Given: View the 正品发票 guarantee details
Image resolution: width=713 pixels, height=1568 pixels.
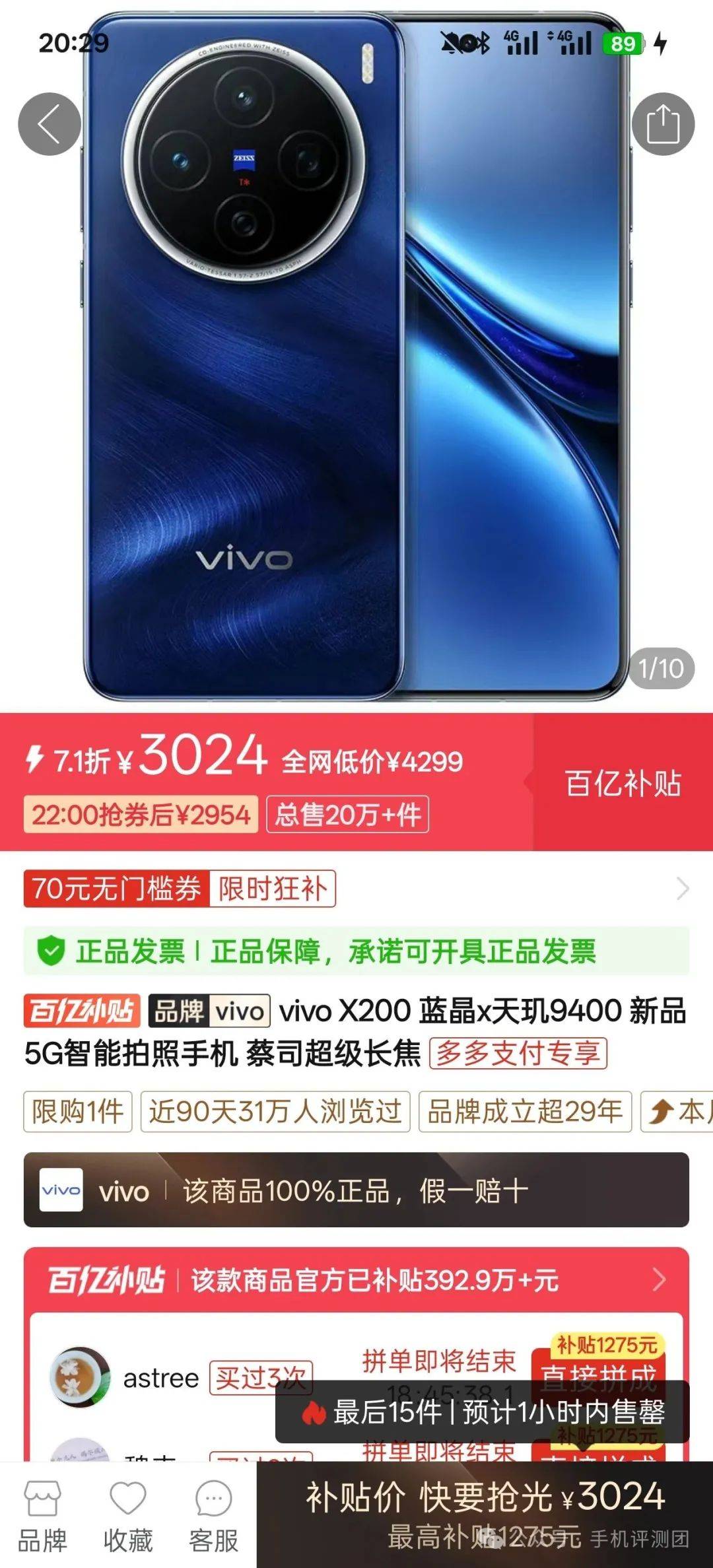Looking at the screenshot, I should [356, 951].
